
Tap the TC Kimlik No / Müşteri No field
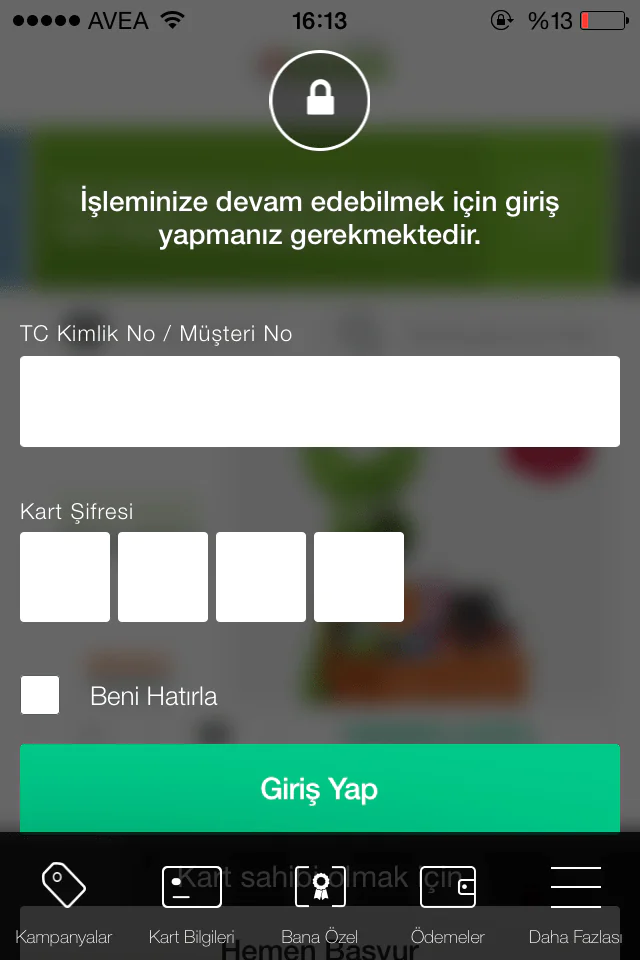click(320, 401)
